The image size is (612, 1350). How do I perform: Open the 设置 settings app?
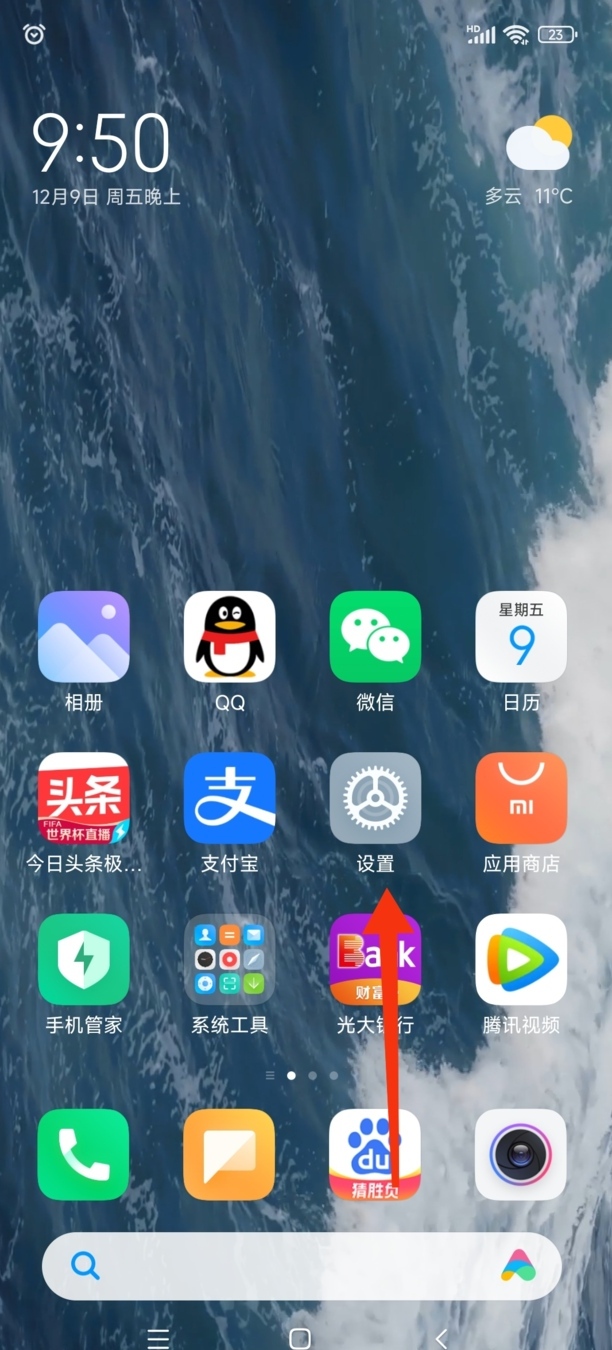(375, 798)
